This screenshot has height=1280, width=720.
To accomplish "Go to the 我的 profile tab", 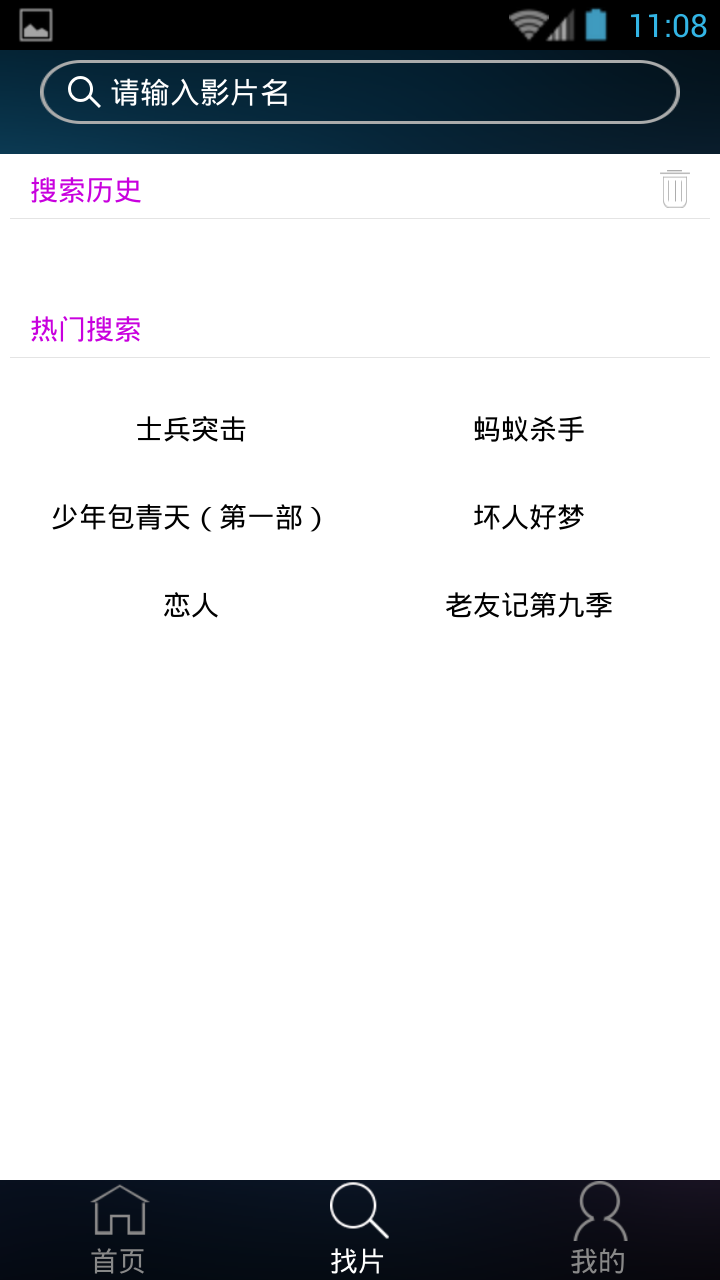I will pos(598,1229).
